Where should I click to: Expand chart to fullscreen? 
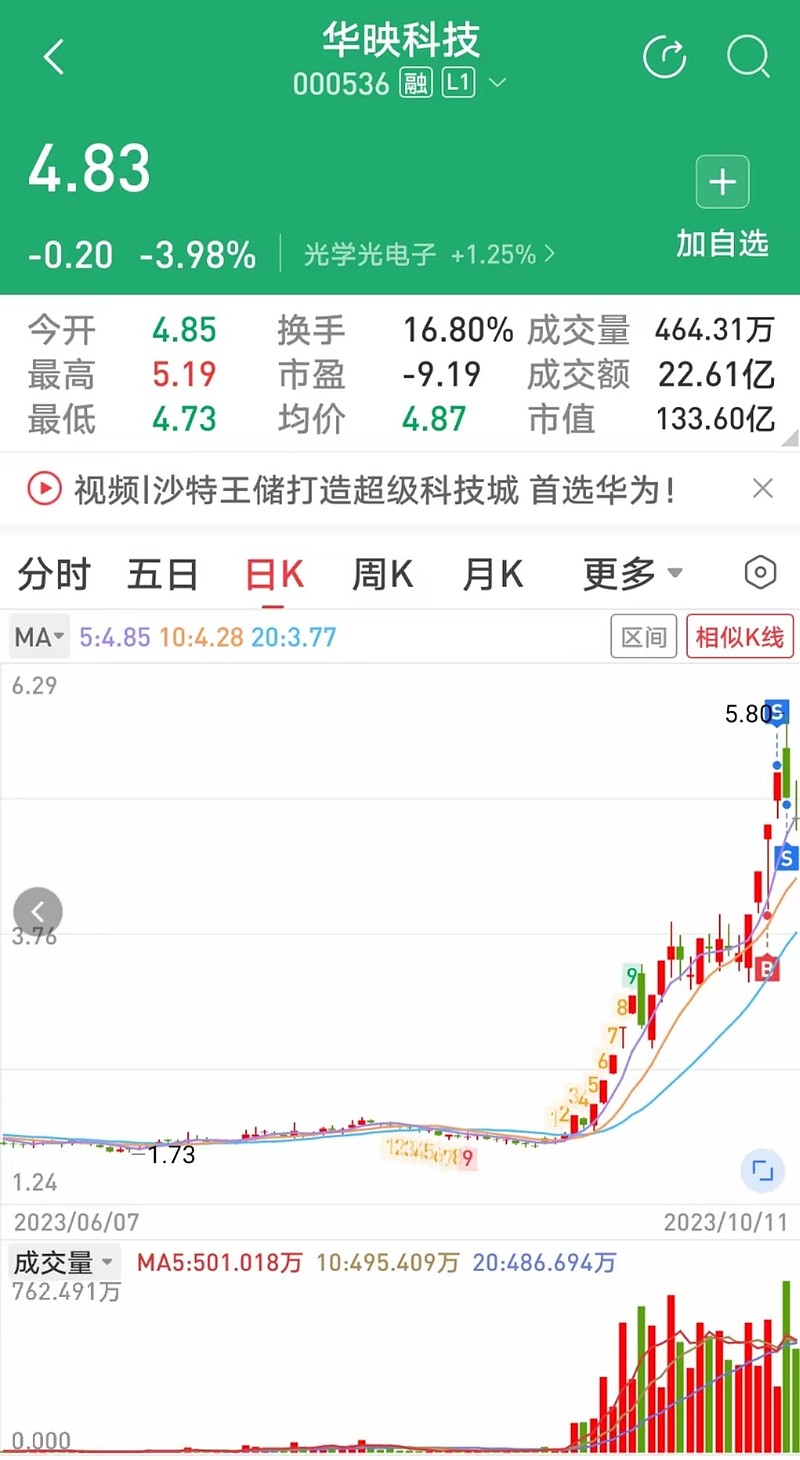pos(762,1171)
